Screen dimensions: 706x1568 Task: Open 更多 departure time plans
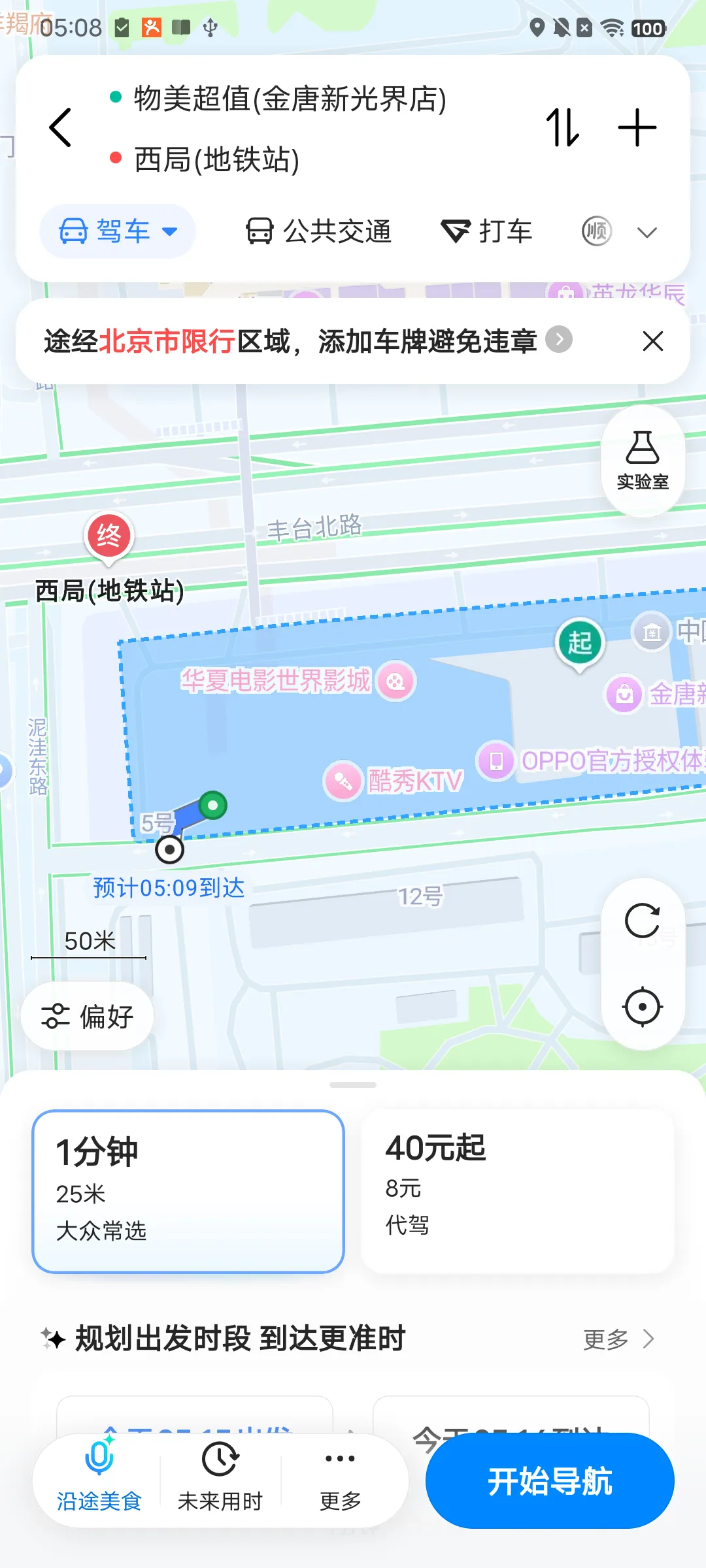click(x=618, y=1339)
